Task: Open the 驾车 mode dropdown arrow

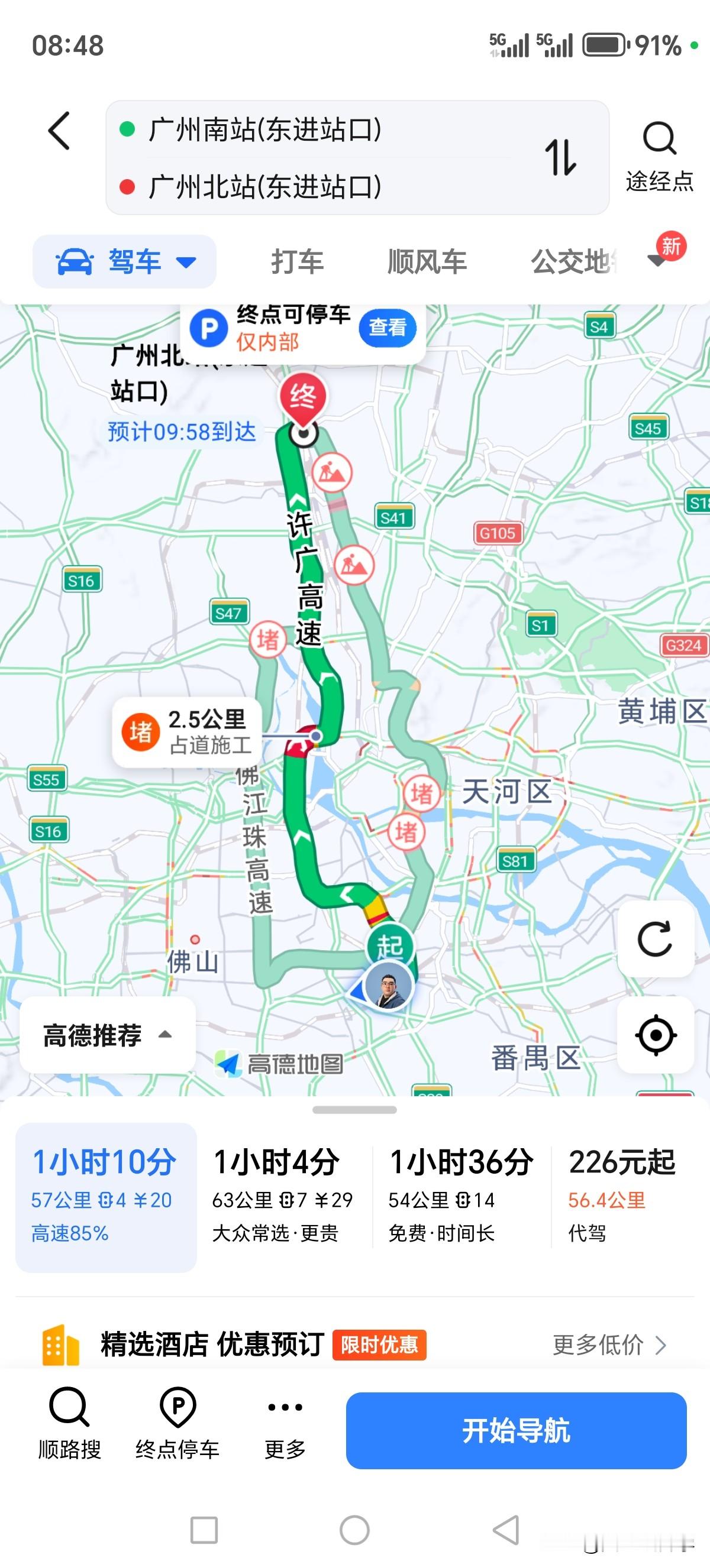Action: tap(186, 264)
